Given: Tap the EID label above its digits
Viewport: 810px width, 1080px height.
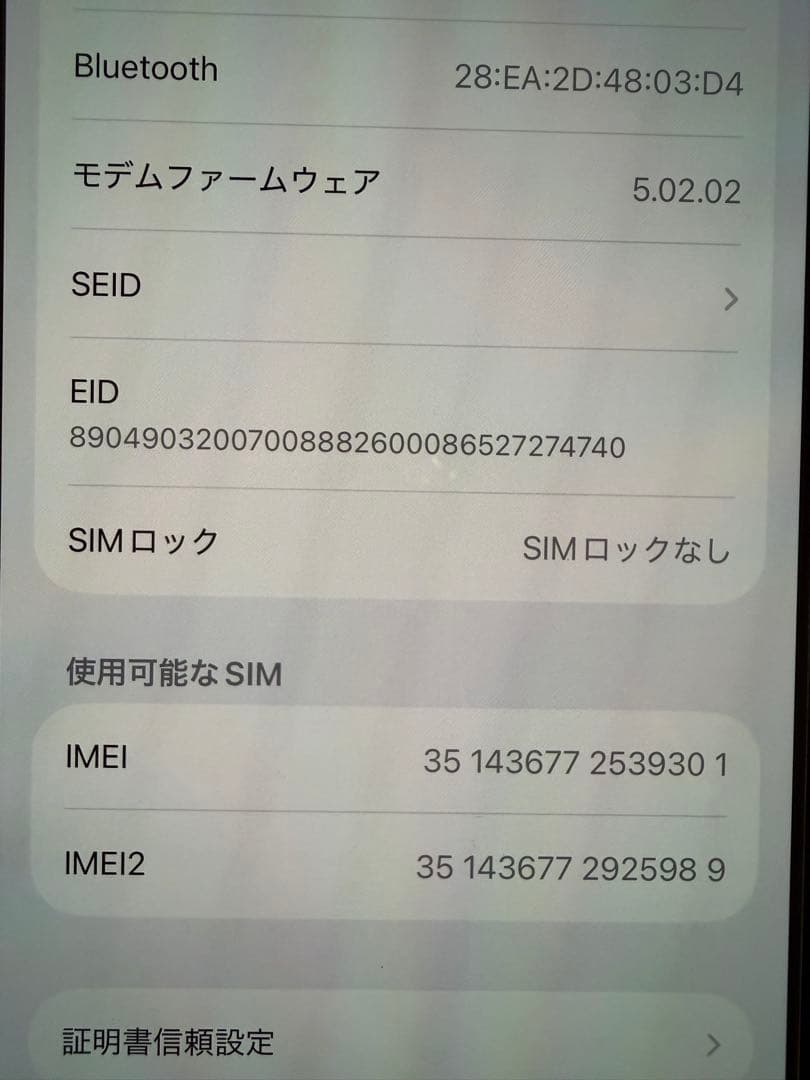Looking at the screenshot, I should pyautogui.click(x=94, y=392).
